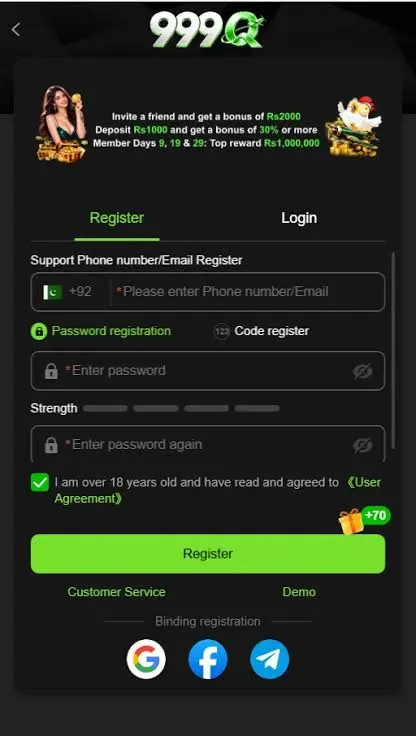Show password in Enter password field
This screenshot has width=416, height=736.
(x=362, y=371)
